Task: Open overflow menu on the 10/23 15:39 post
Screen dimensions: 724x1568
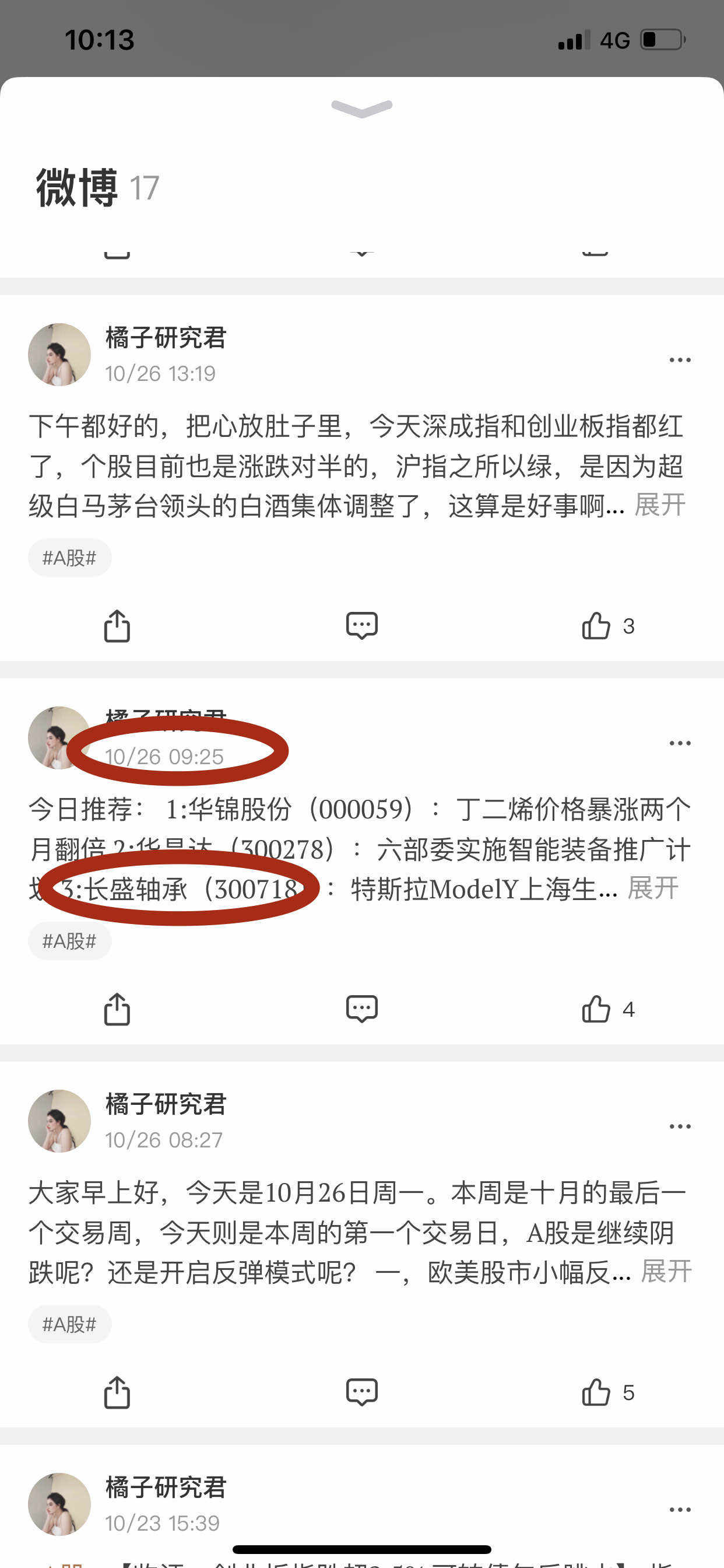Action: tap(680, 1510)
